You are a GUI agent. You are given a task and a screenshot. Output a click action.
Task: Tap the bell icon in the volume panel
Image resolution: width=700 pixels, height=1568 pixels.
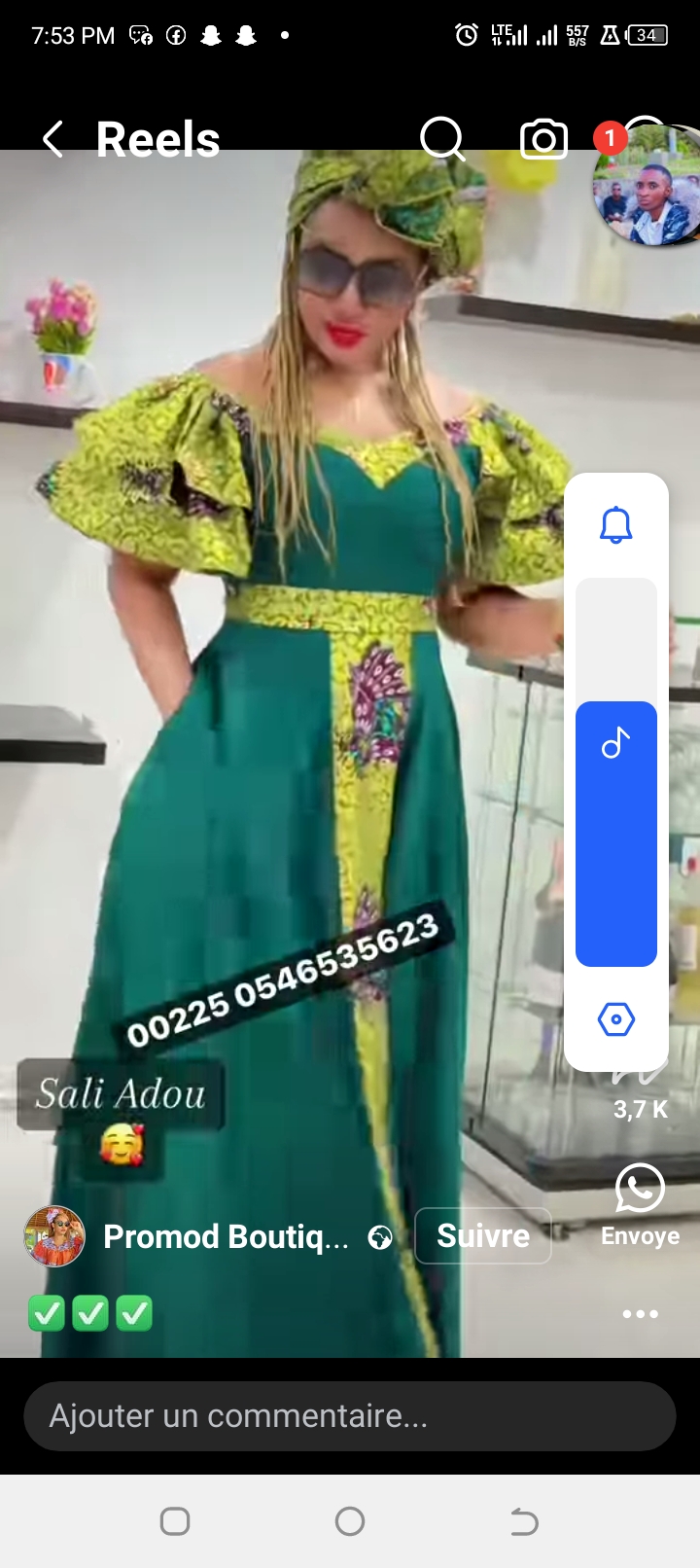tap(615, 525)
